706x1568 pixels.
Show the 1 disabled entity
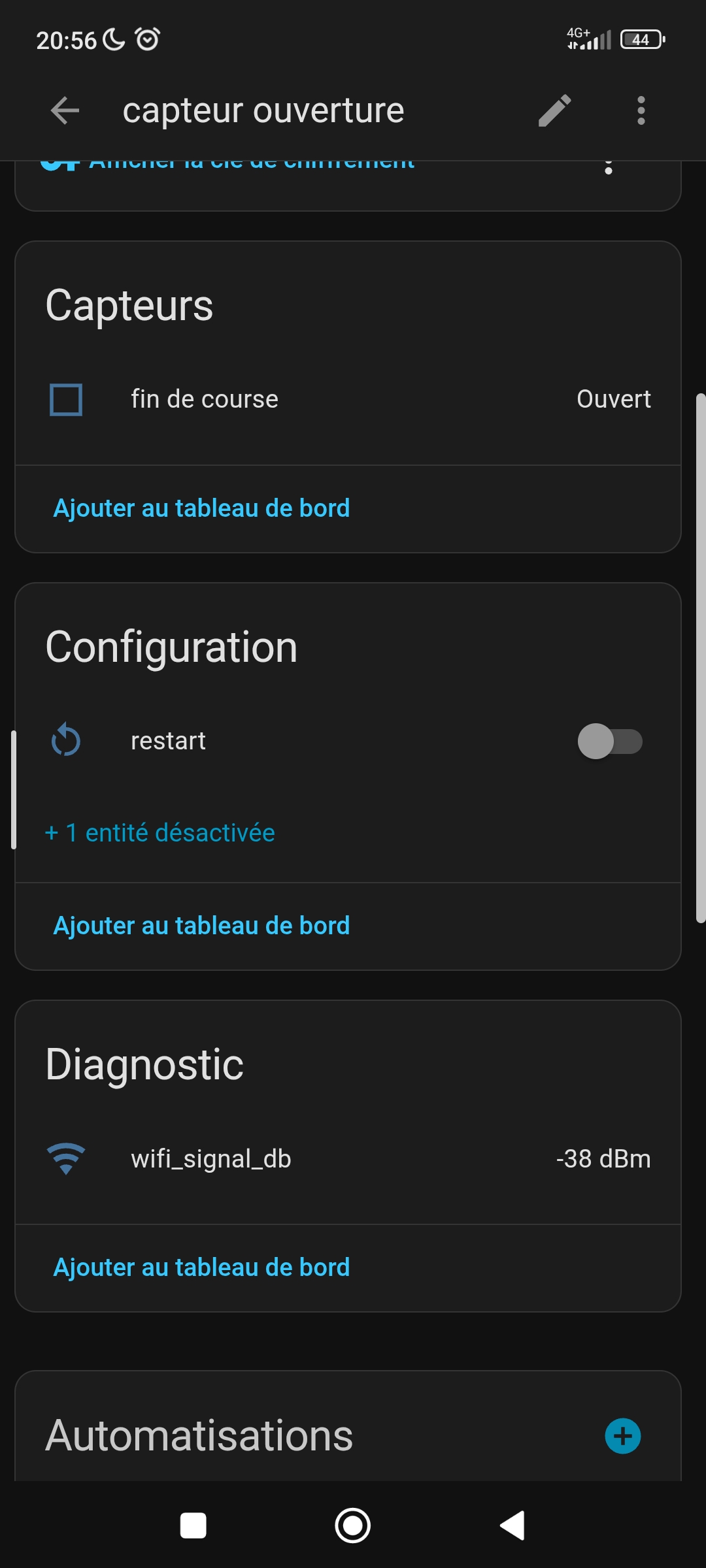coord(160,833)
